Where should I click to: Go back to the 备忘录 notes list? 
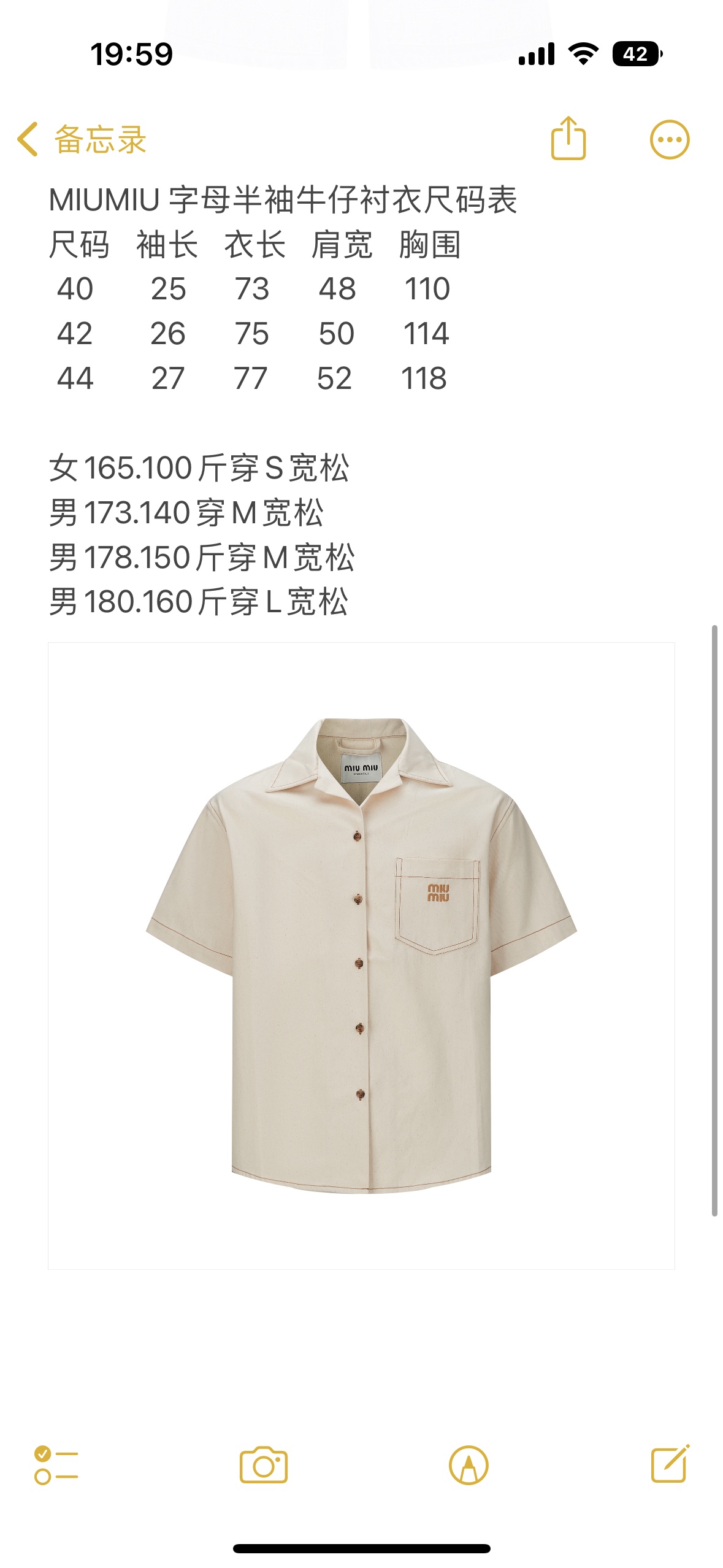click(81, 139)
